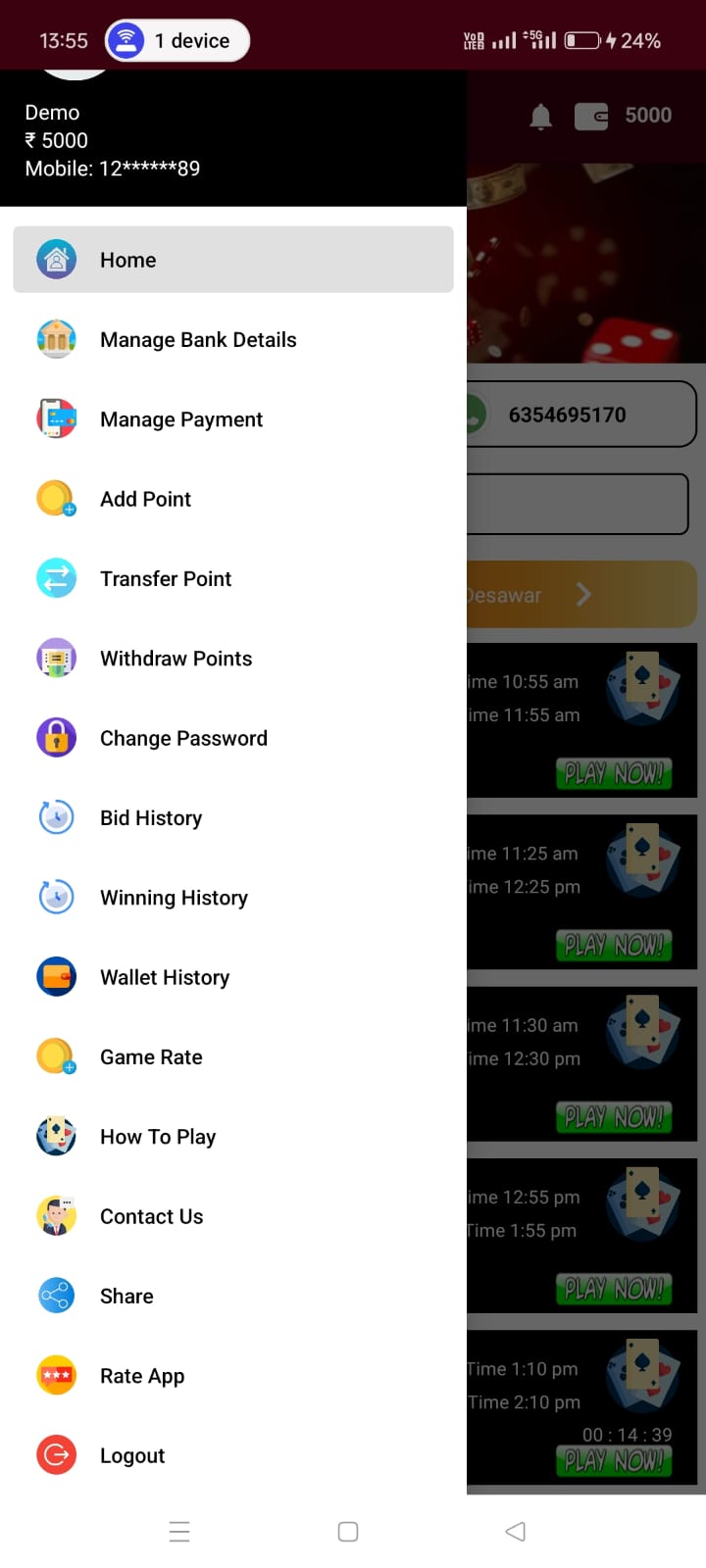Tap Transfer Point

(233, 578)
